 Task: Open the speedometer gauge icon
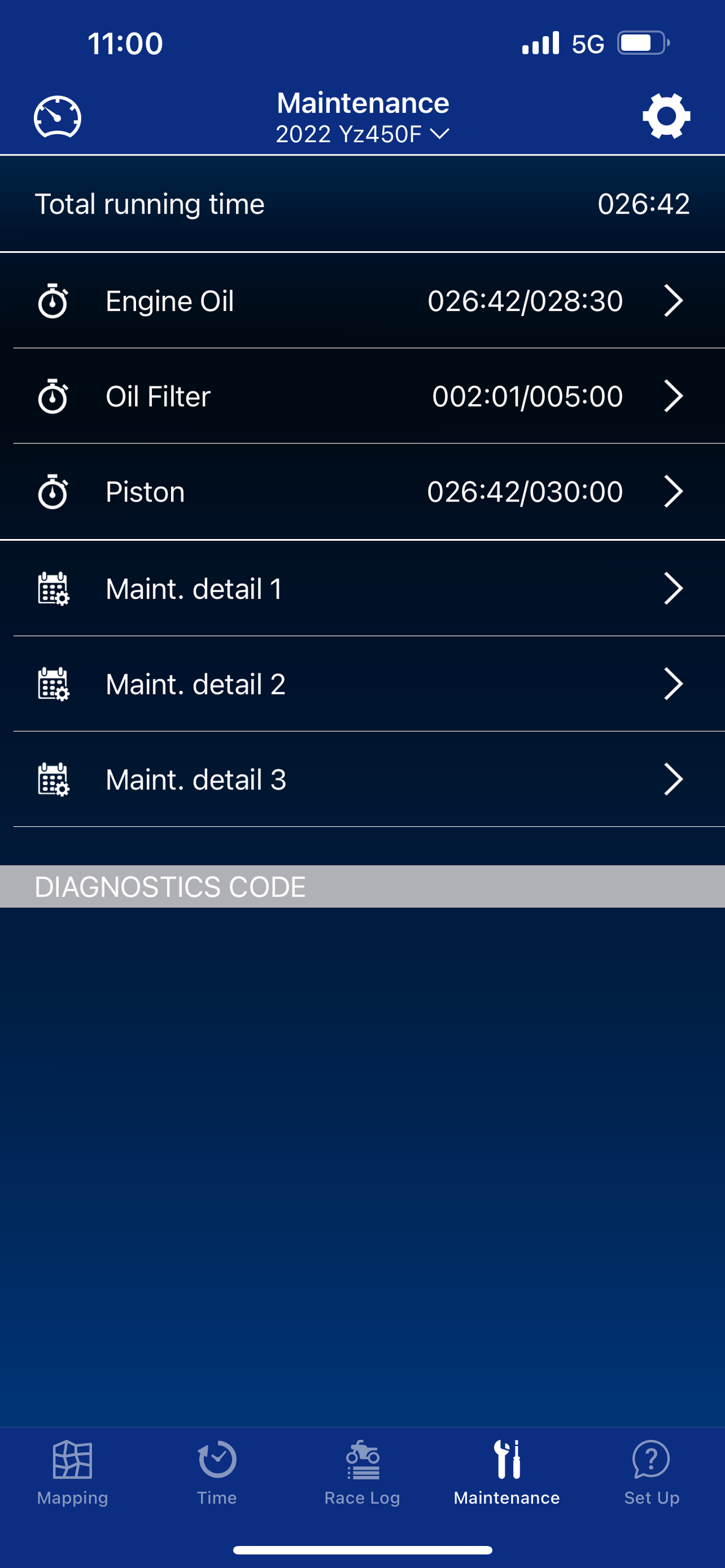[57, 116]
